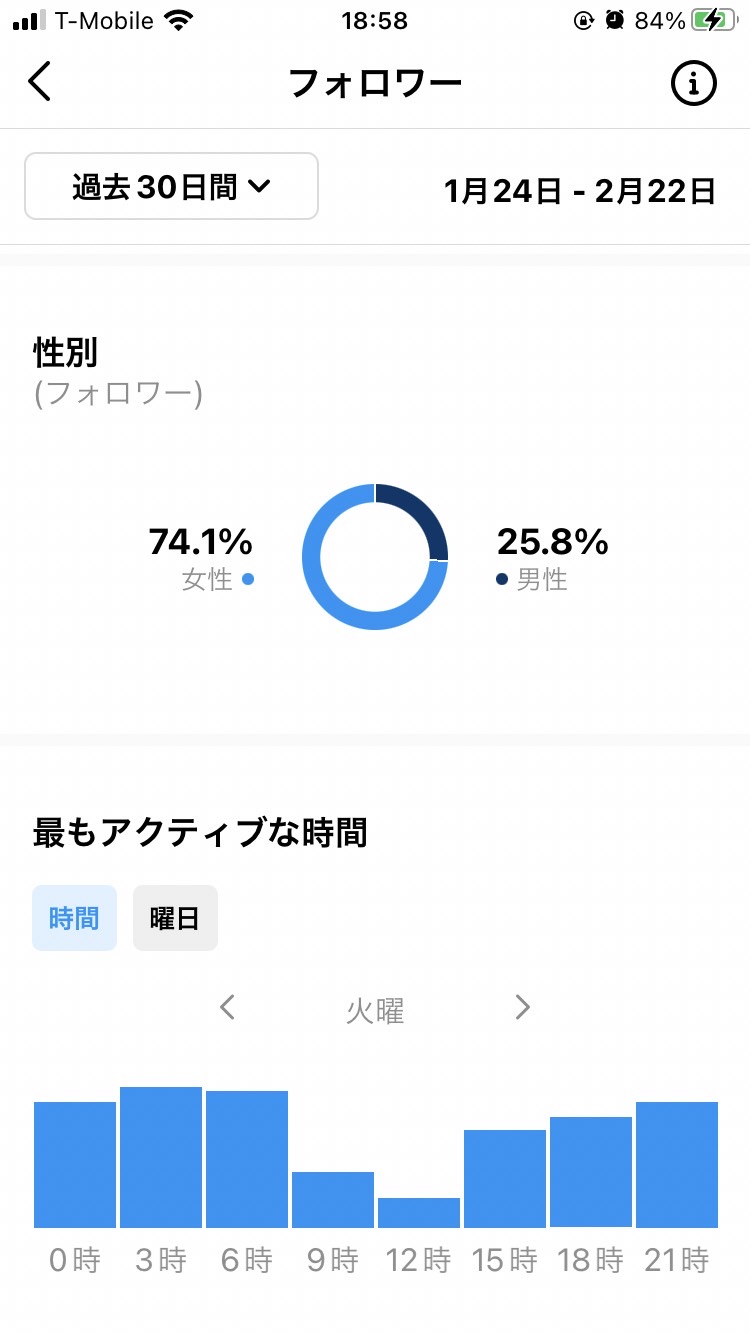The image size is (750, 1334).
Task: Switch to the 曜日 tab
Action: [175, 918]
